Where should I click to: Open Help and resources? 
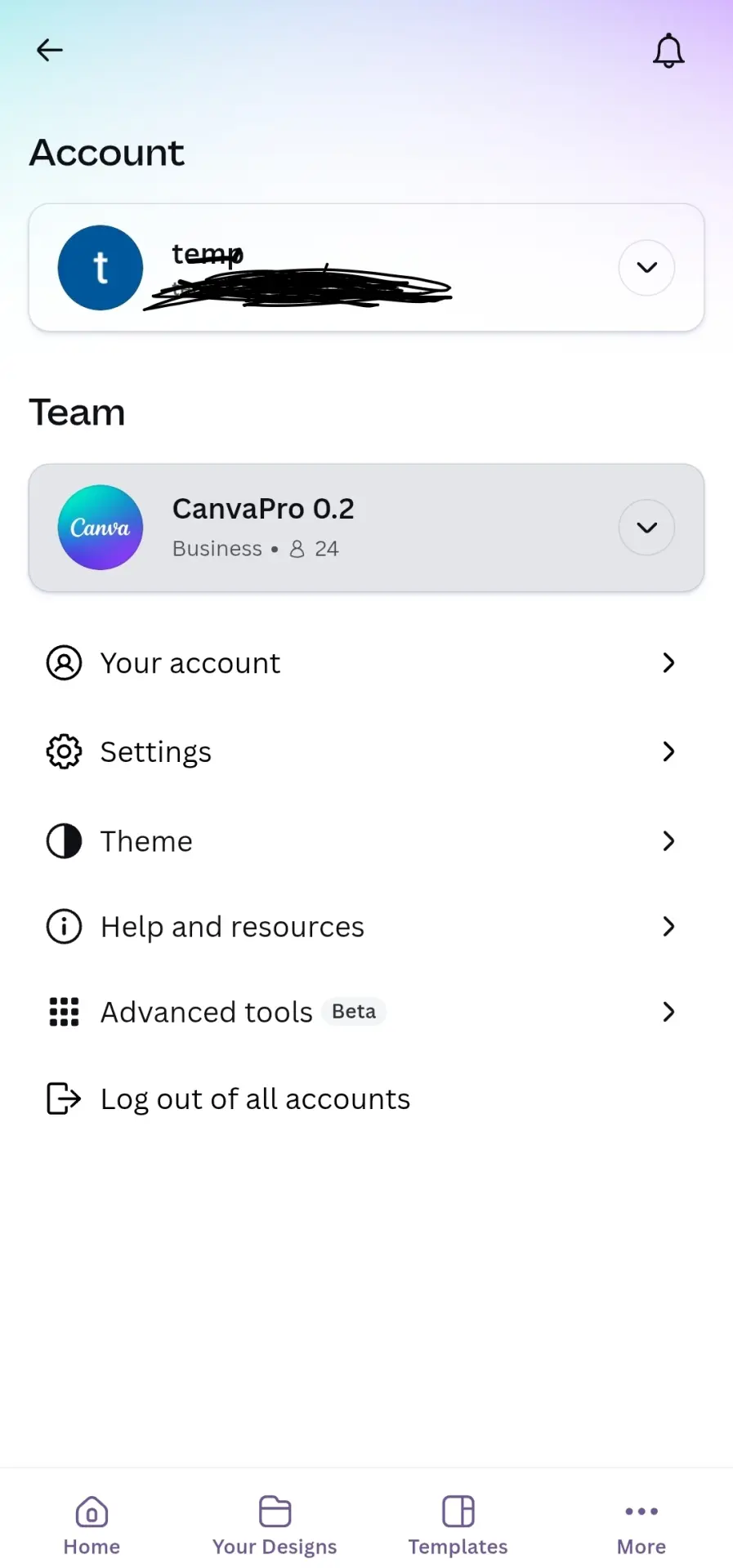click(x=366, y=927)
